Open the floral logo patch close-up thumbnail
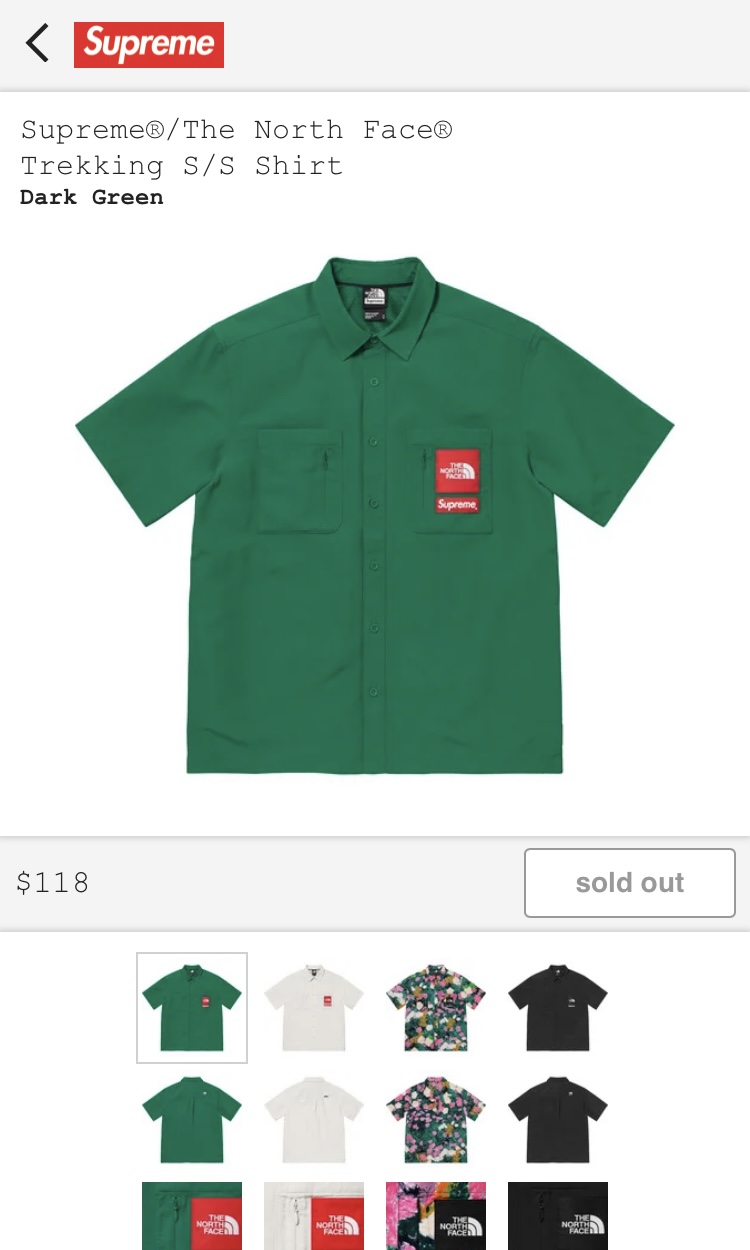750x1250 pixels. (436, 1216)
